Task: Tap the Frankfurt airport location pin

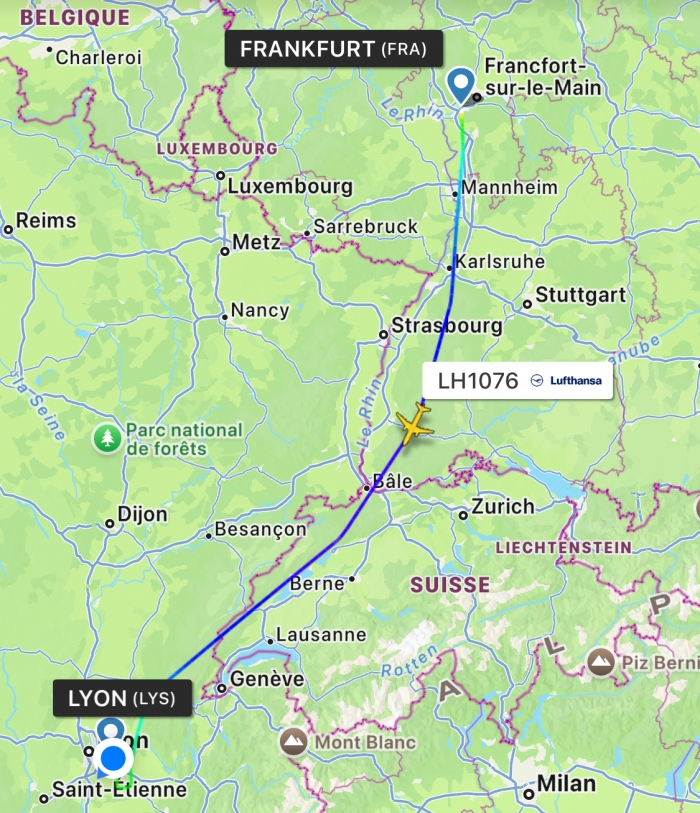Action: coord(461,84)
